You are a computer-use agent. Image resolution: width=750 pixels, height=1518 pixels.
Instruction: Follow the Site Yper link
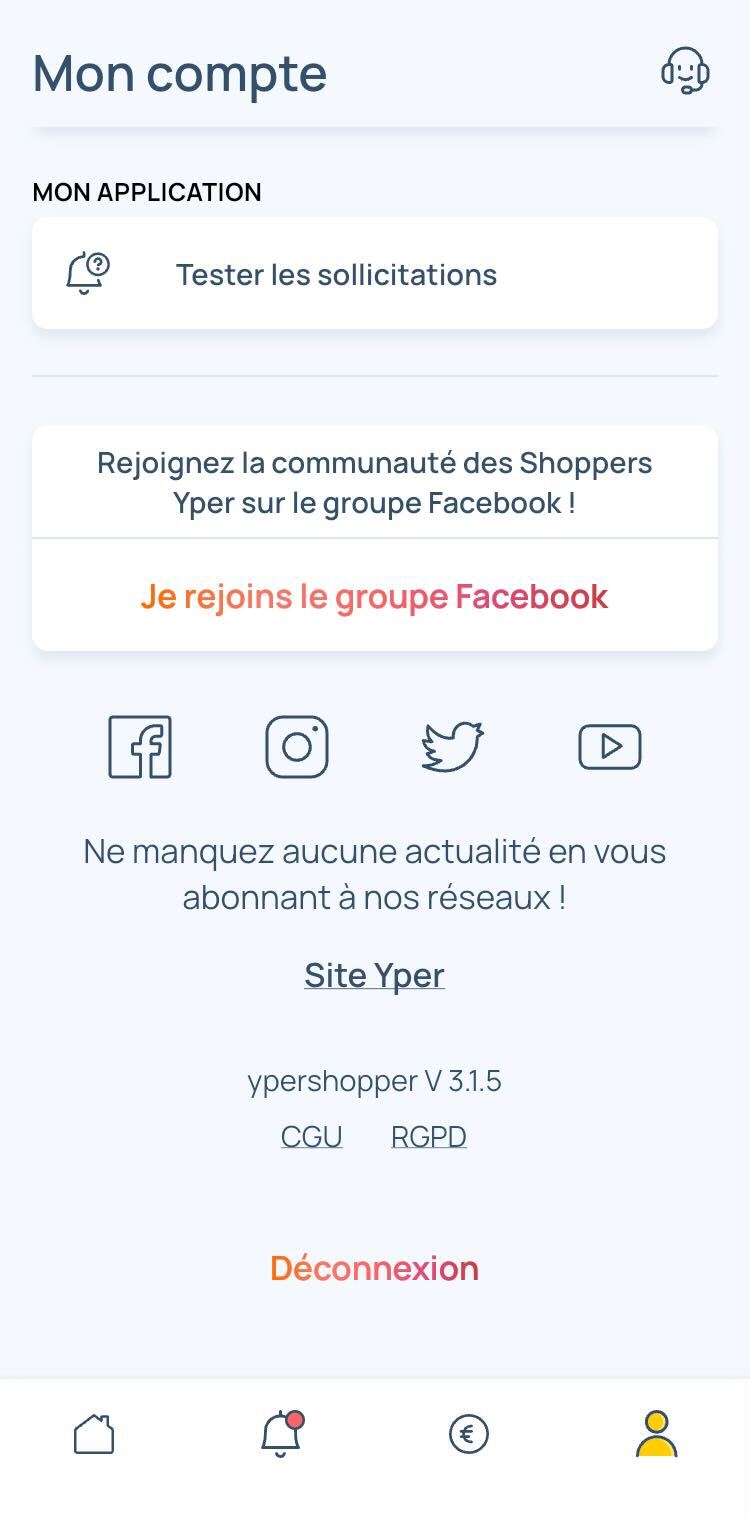pos(375,975)
